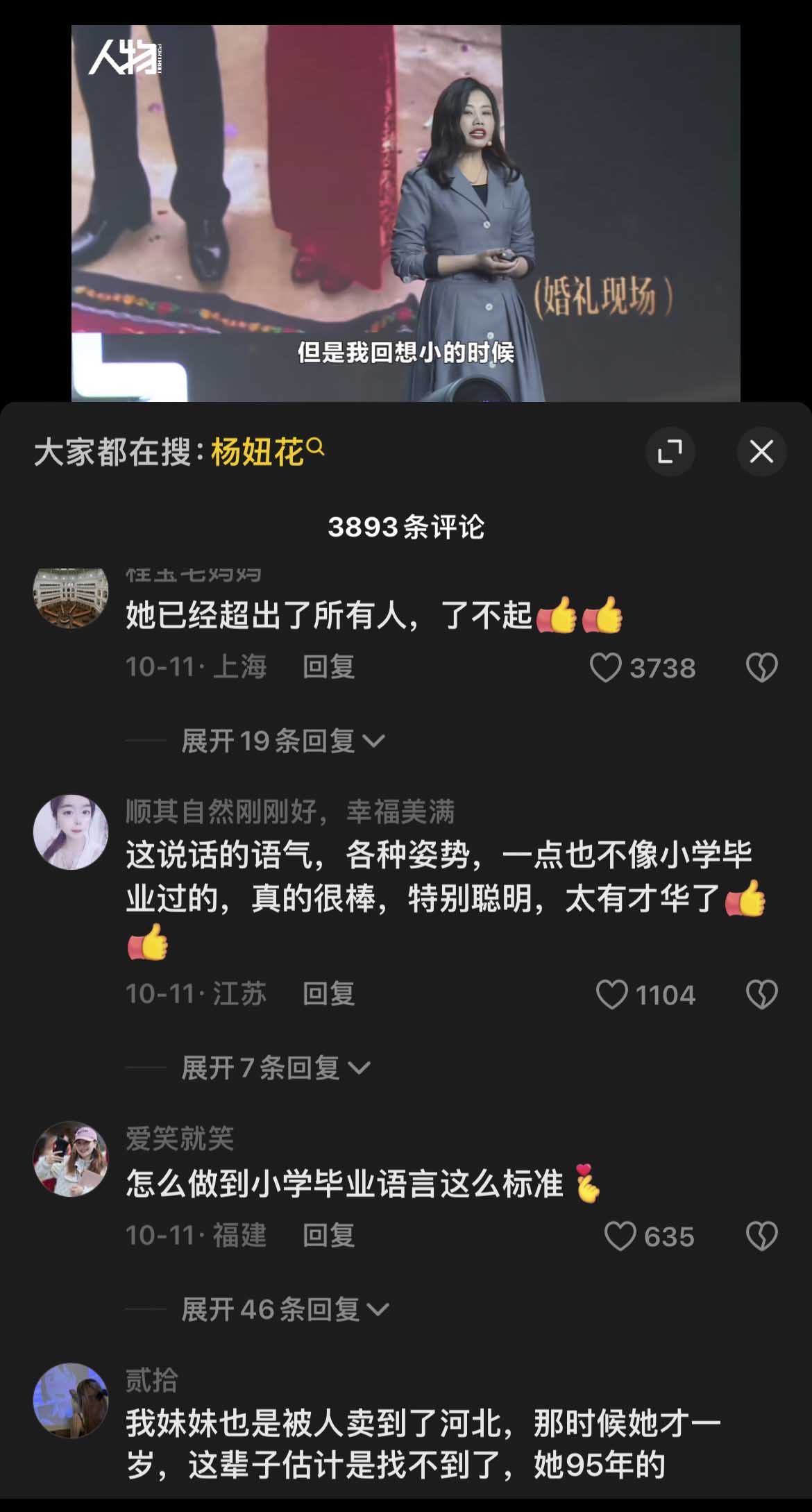
Task: Like the comment with 1104 likes
Action: coord(612,995)
